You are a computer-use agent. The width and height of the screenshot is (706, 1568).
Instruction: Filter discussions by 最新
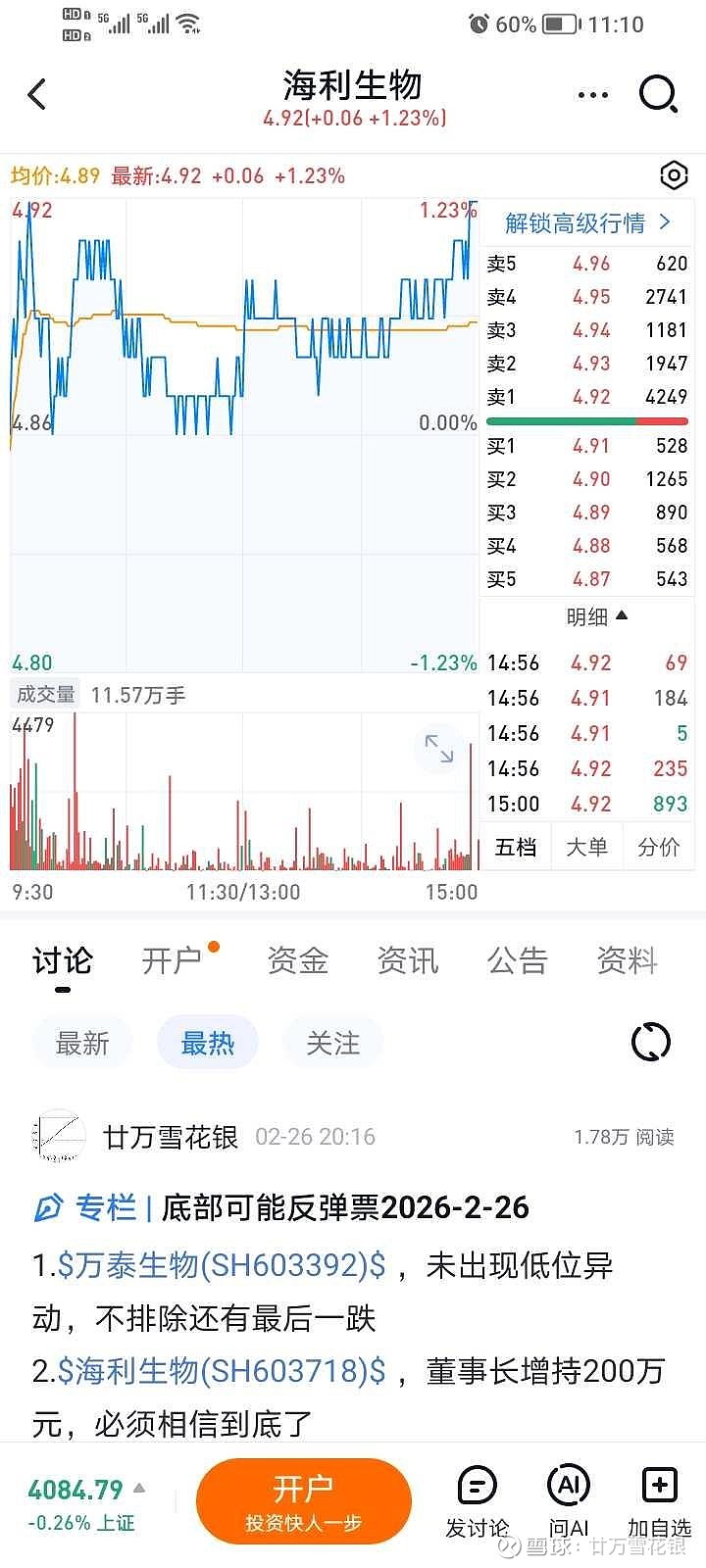click(x=82, y=1043)
